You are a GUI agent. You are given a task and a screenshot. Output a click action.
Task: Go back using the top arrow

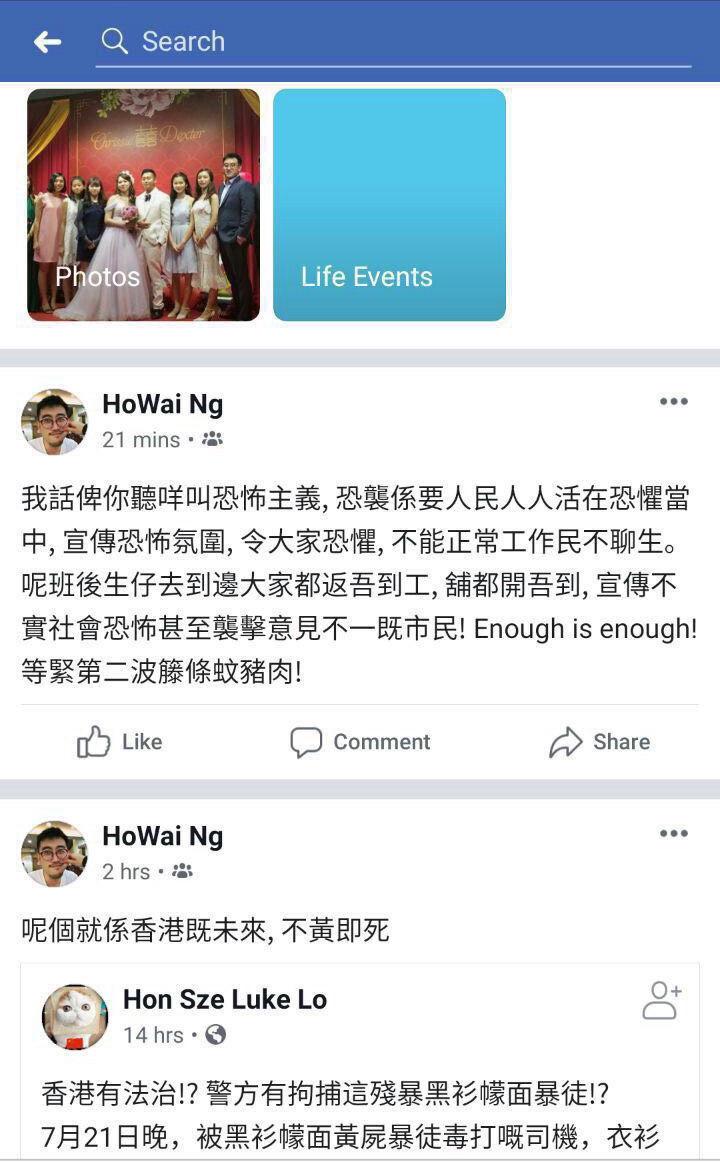point(47,41)
